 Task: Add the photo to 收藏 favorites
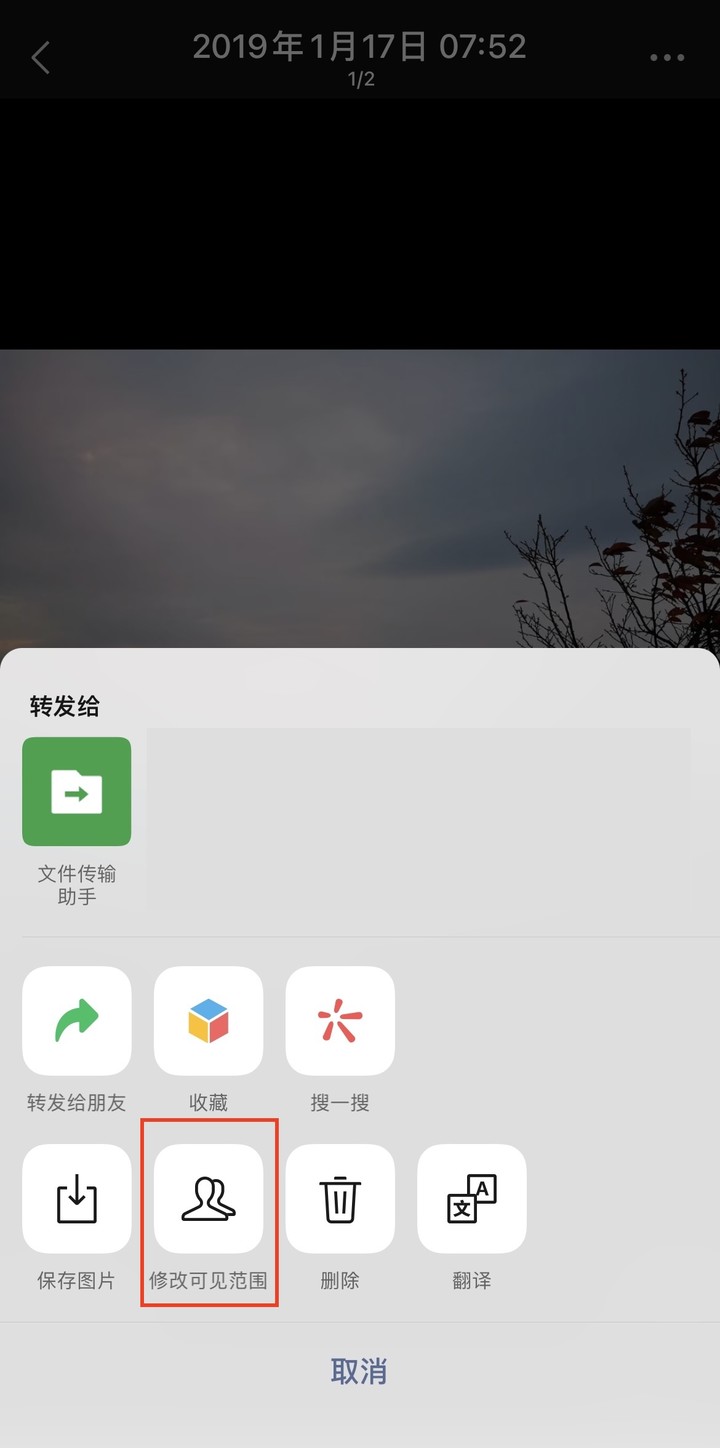click(x=208, y=1021)
